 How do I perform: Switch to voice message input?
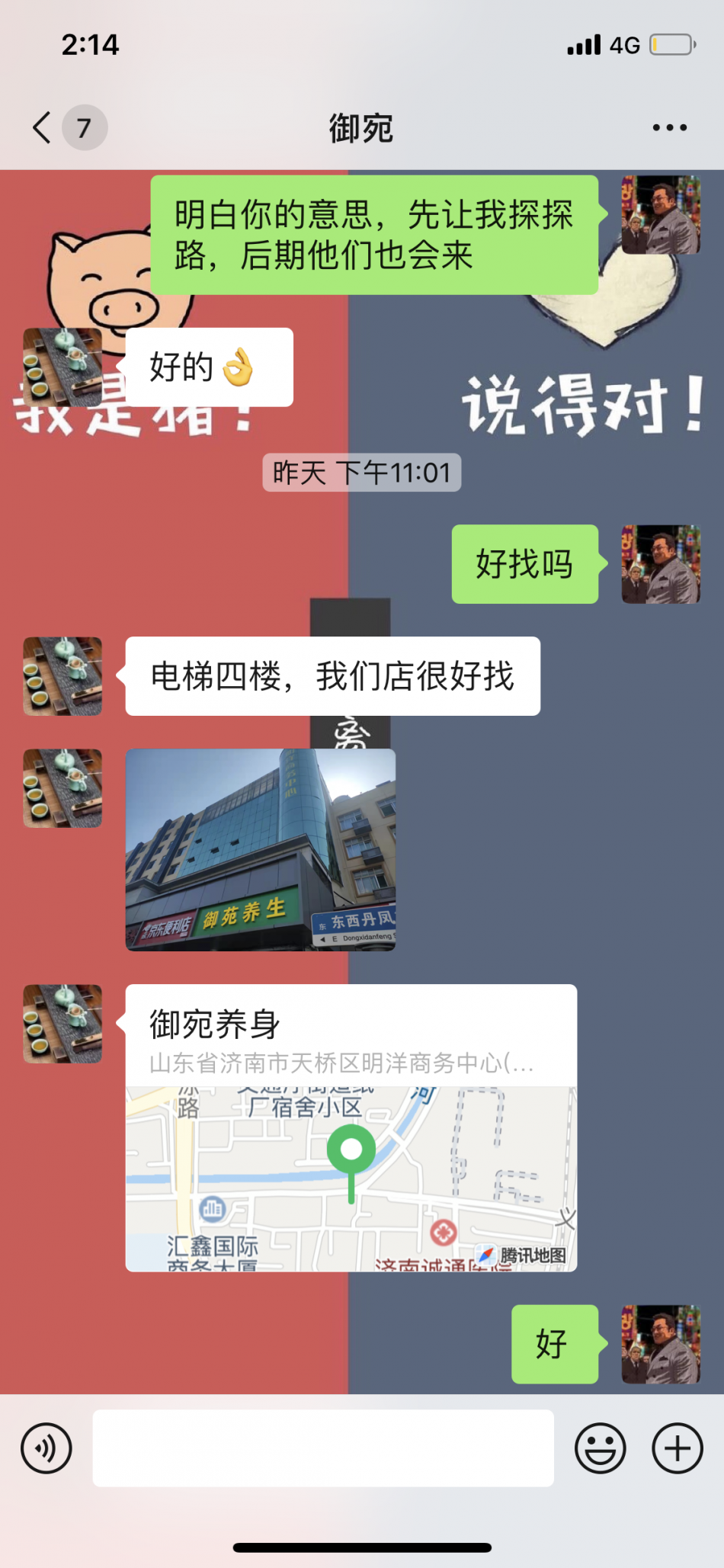46,1448
